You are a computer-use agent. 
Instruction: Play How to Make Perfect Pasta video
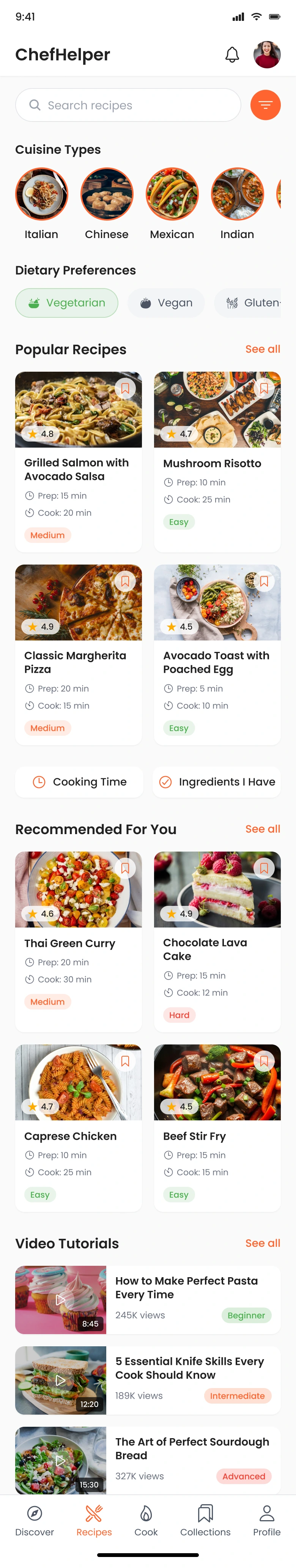point(61,1299)
